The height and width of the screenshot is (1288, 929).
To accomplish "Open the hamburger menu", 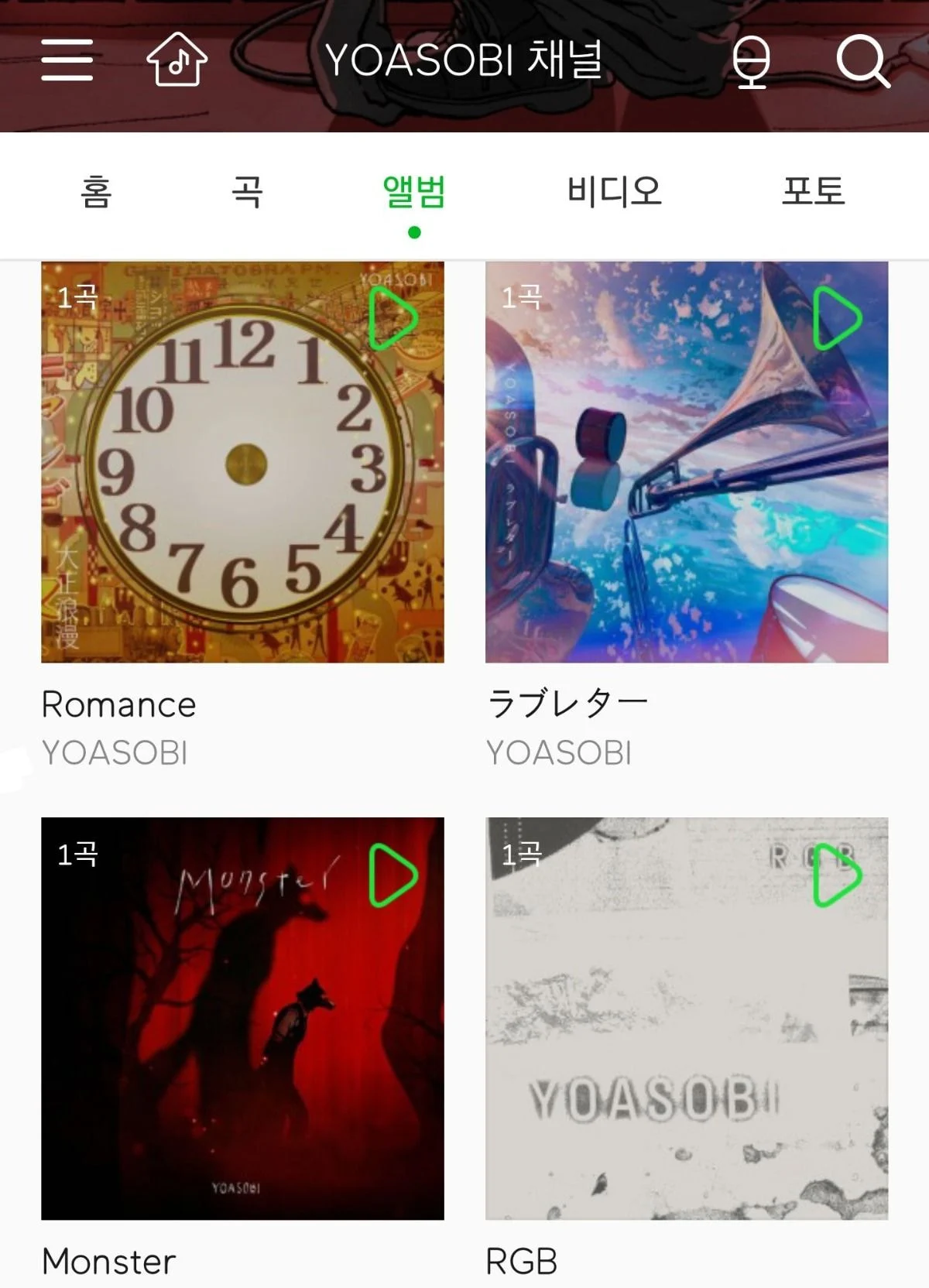I will (67, 60).
